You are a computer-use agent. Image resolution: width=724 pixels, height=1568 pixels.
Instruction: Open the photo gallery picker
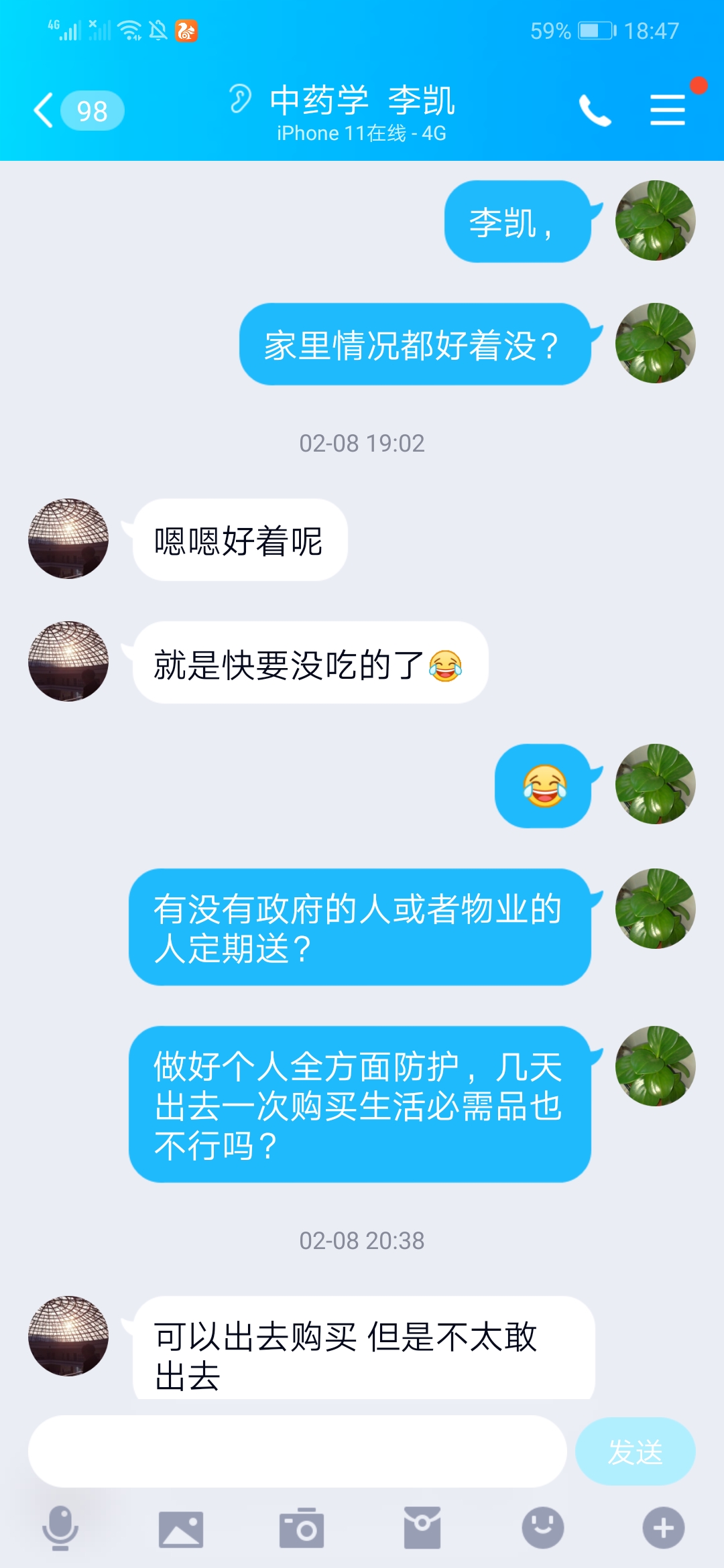[x=181, y=1529]
